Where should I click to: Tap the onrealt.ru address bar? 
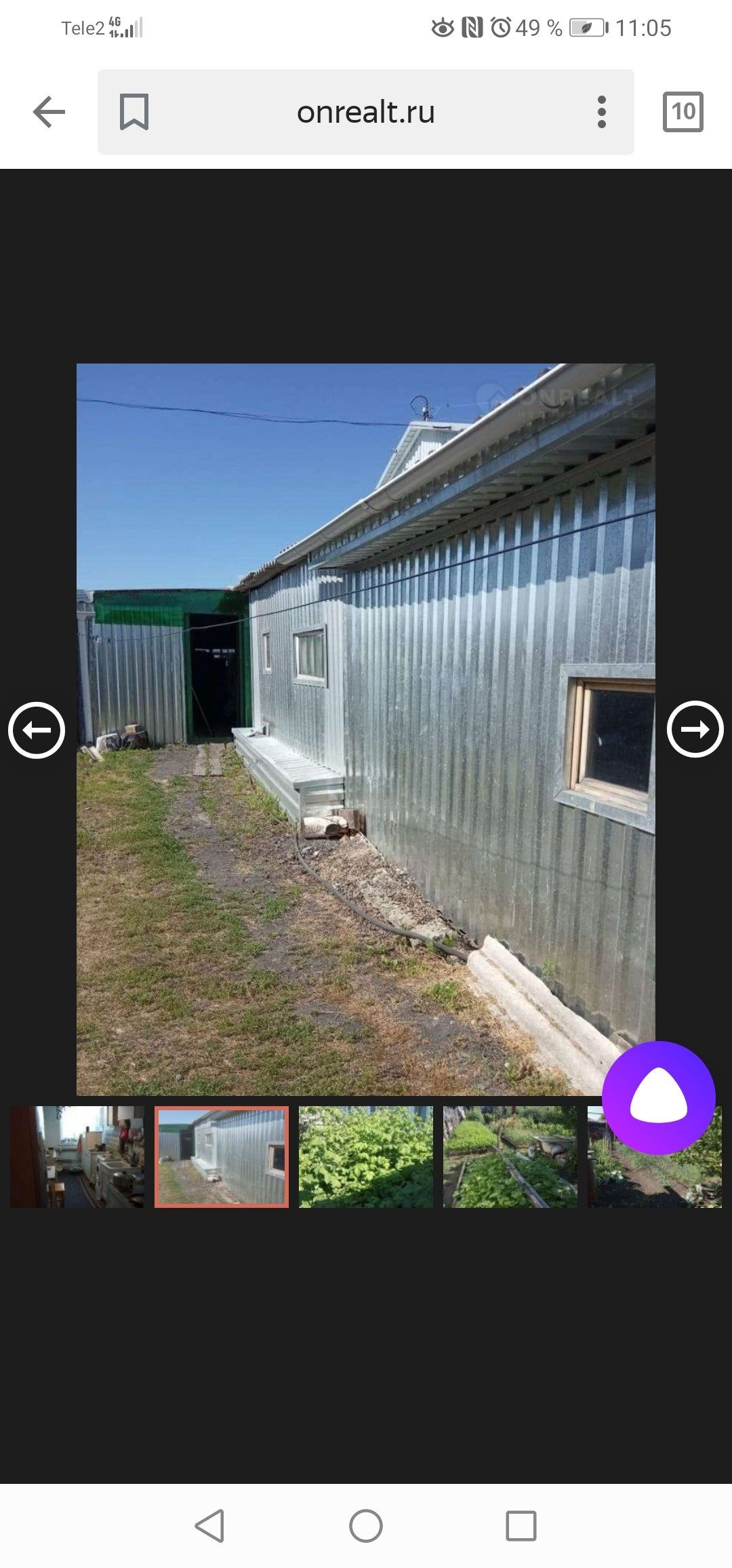[365, 112]
